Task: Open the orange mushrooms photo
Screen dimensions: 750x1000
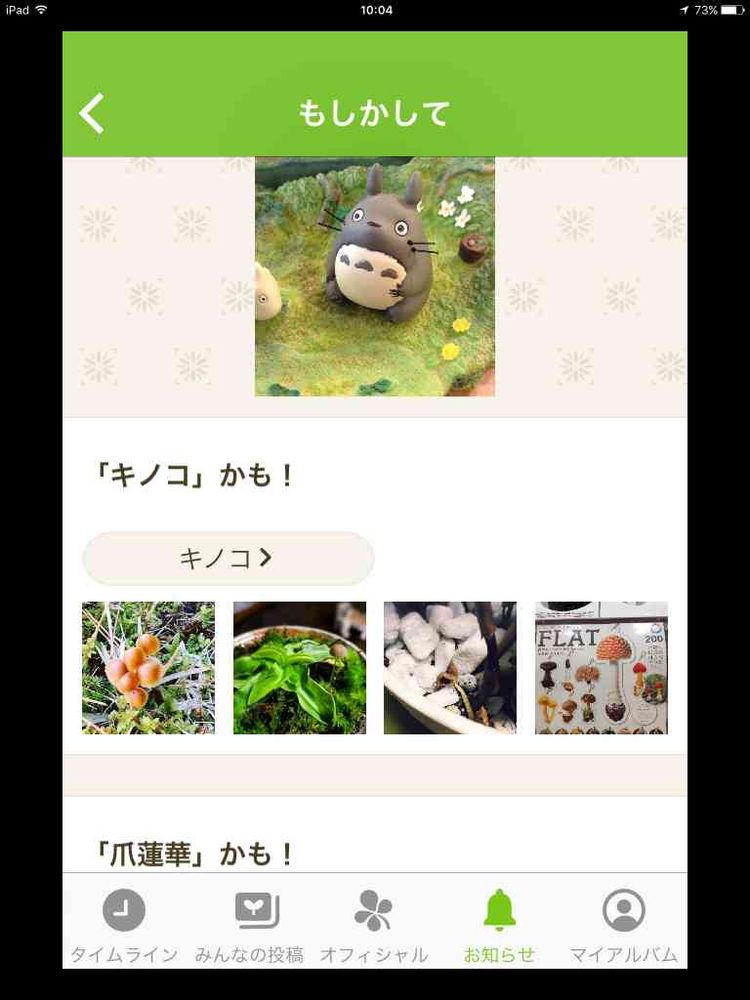Action: pyautogui.click(x=148, y=668)
